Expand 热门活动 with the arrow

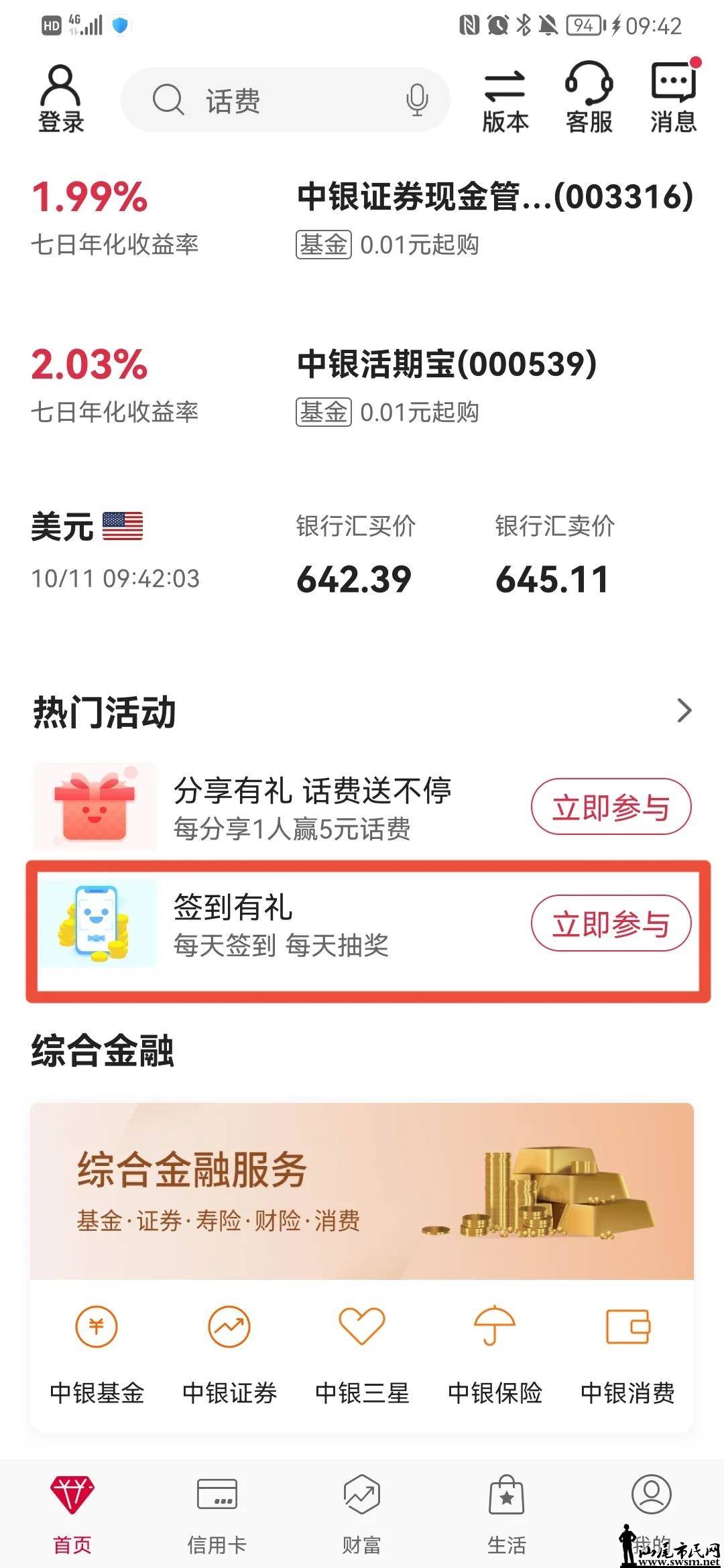(684, 711)
